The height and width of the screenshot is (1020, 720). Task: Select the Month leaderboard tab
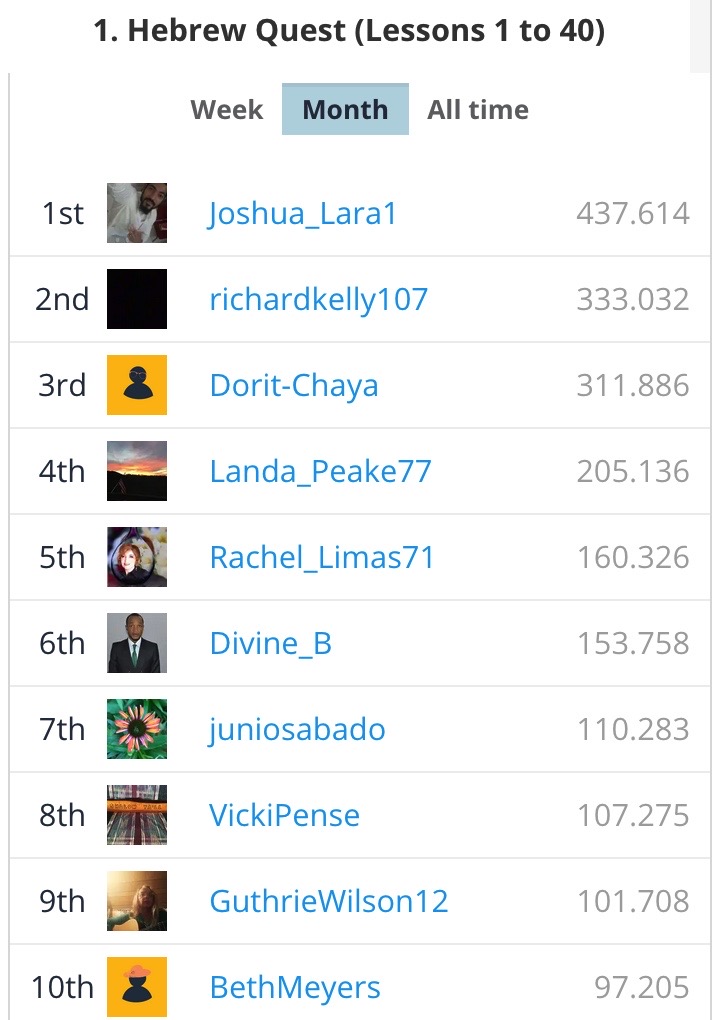coord(345,109)
